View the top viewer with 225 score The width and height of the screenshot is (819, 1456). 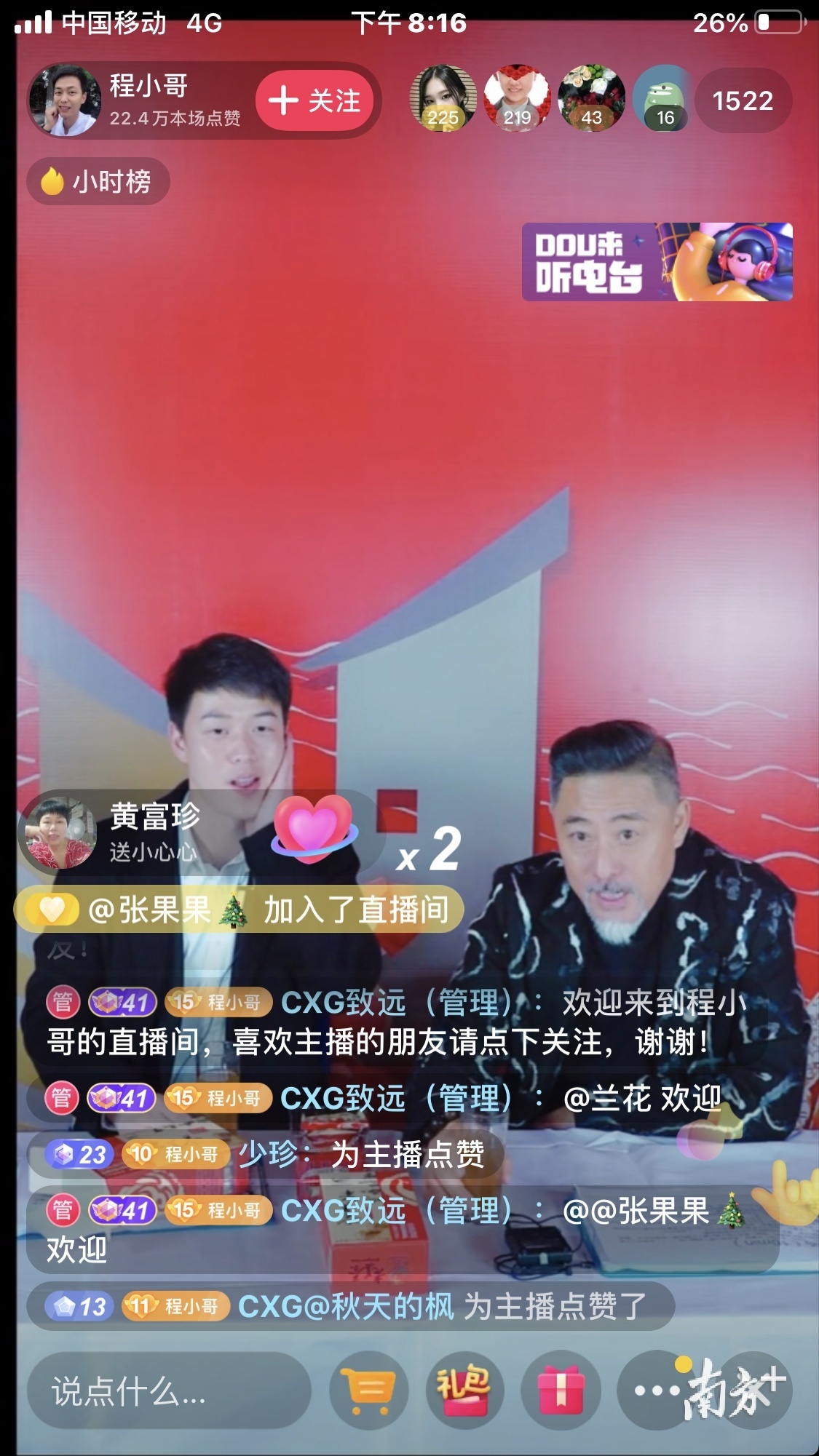pos(443,99)
